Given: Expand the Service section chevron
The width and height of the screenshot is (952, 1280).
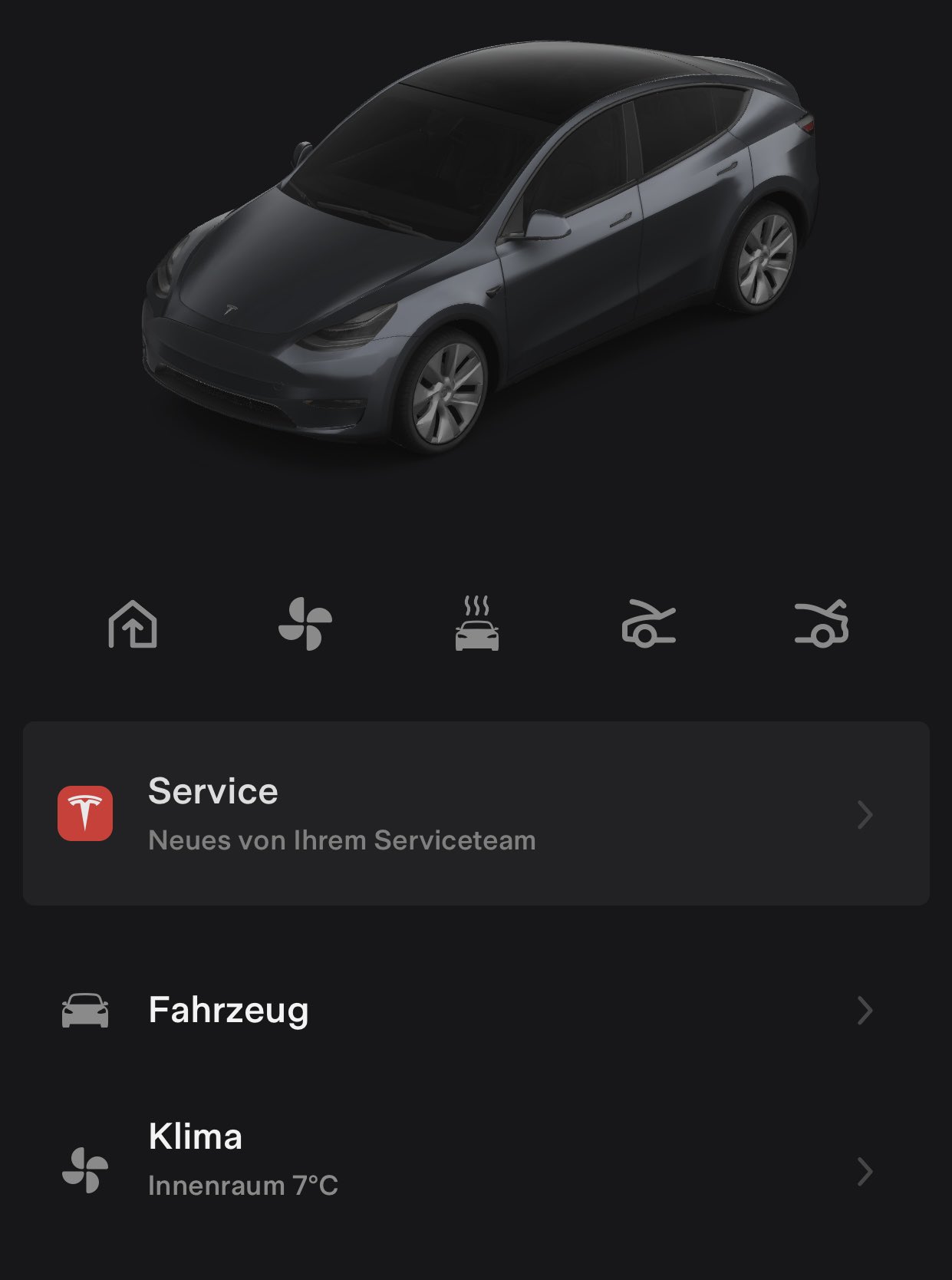Looking at the screenshot, I should click(x=865, y=815).
